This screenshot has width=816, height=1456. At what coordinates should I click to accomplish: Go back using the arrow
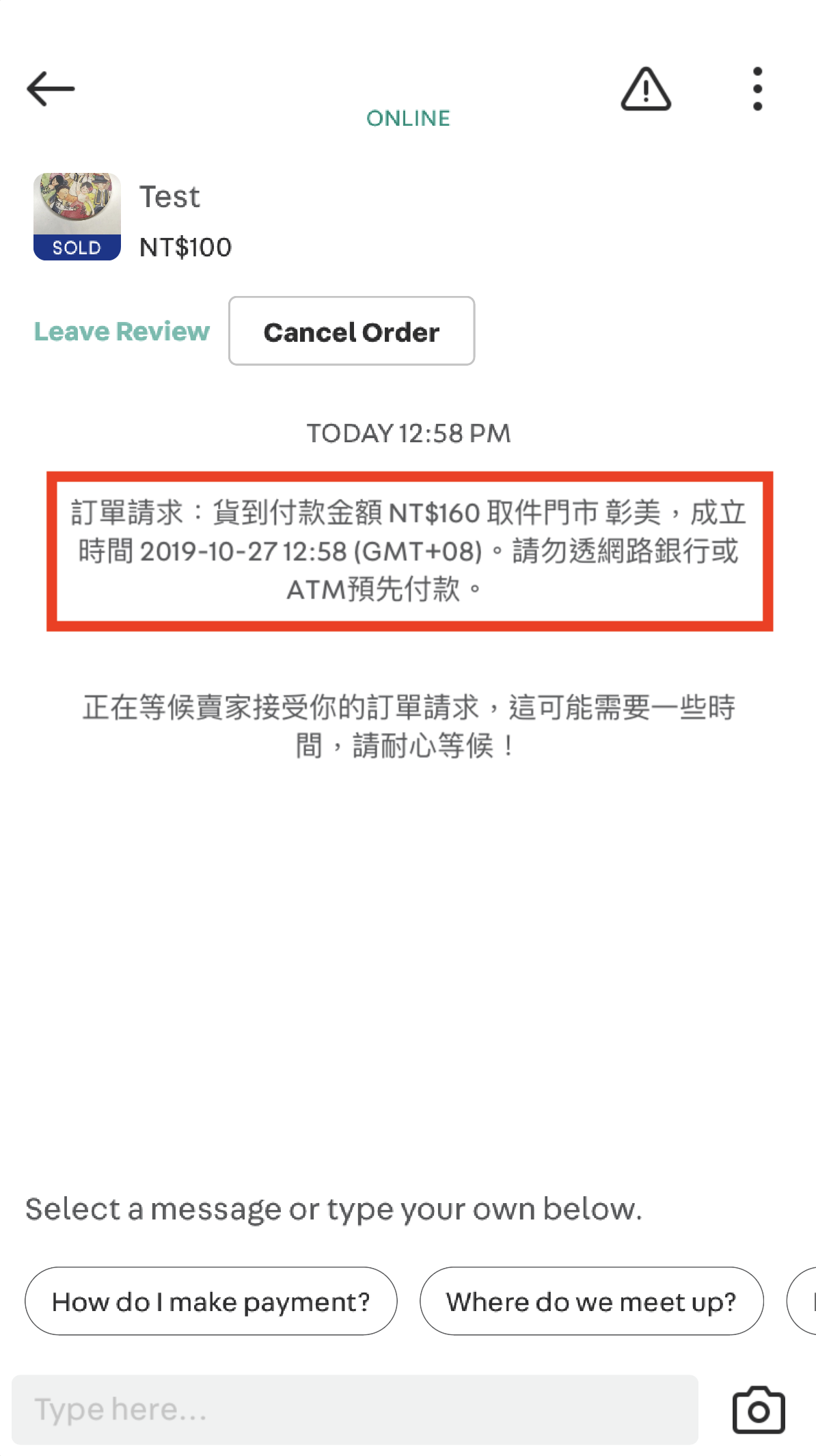[51, 89]
